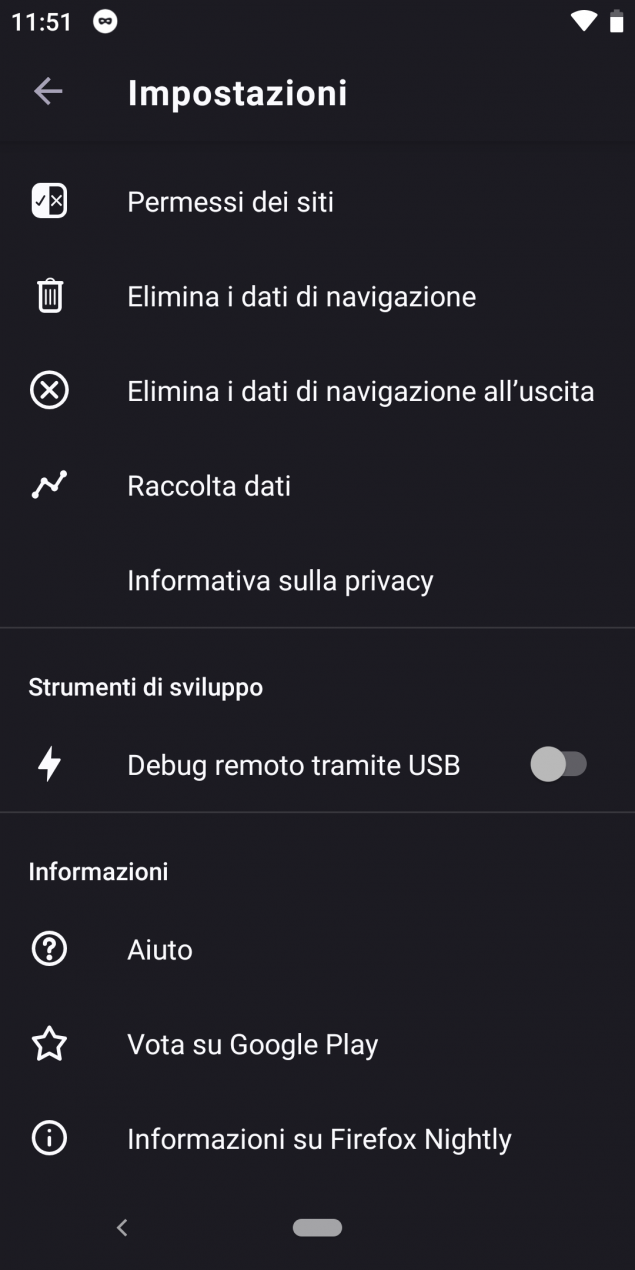
Task: Select Vota su Google Play
Action: (x=317, y=1044)
